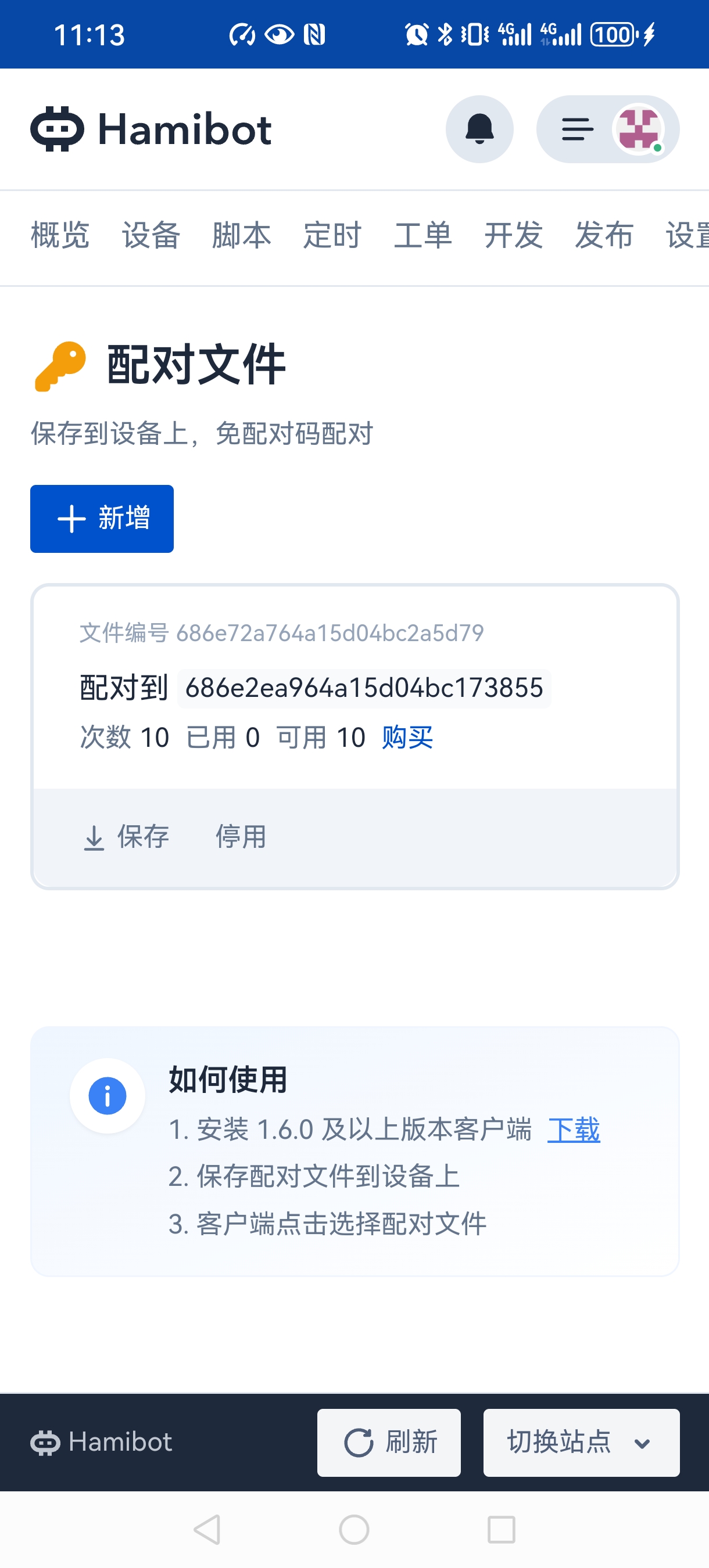Switch to the 脚本 tab
The width and height of the screenshot is (709, 1568).
242,236
